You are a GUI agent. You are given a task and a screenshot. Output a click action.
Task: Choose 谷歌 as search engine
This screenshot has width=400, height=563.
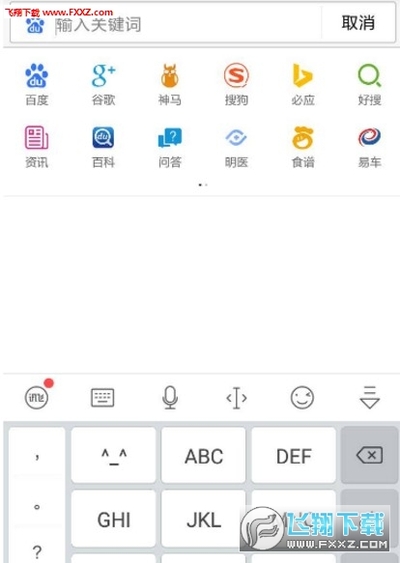103,85
